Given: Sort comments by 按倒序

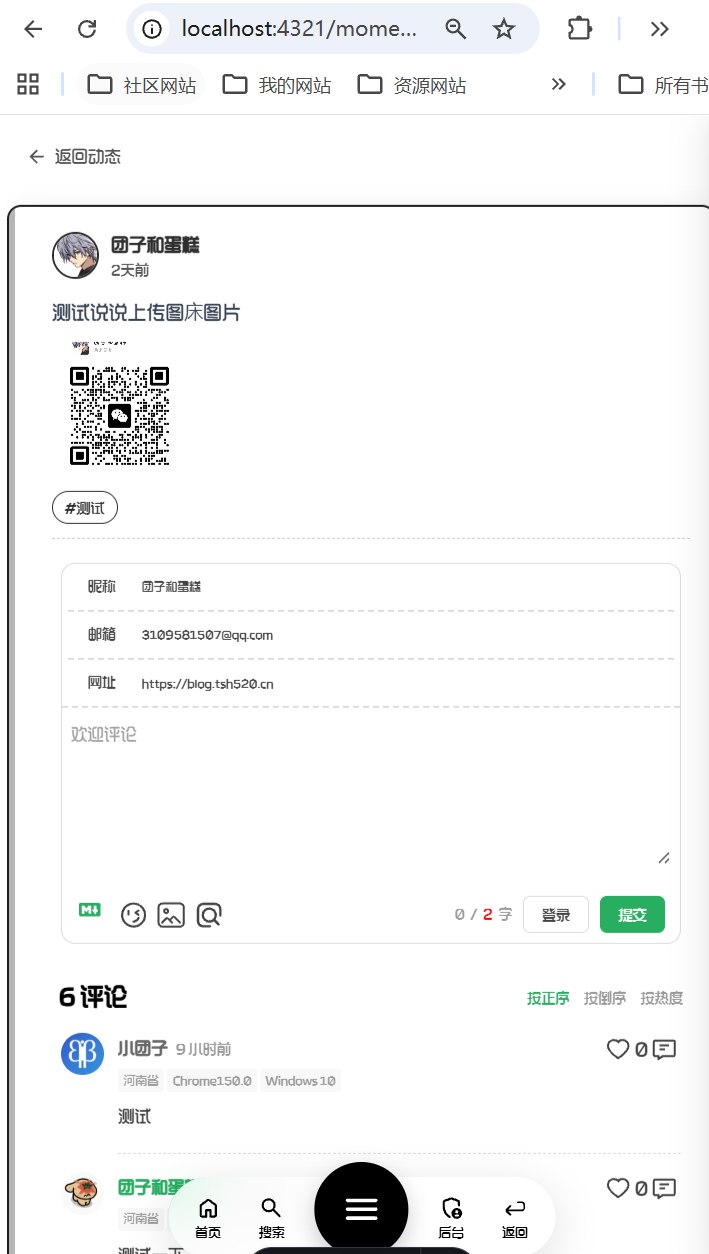Looking at the screenshot, I should tap(605, 998).
